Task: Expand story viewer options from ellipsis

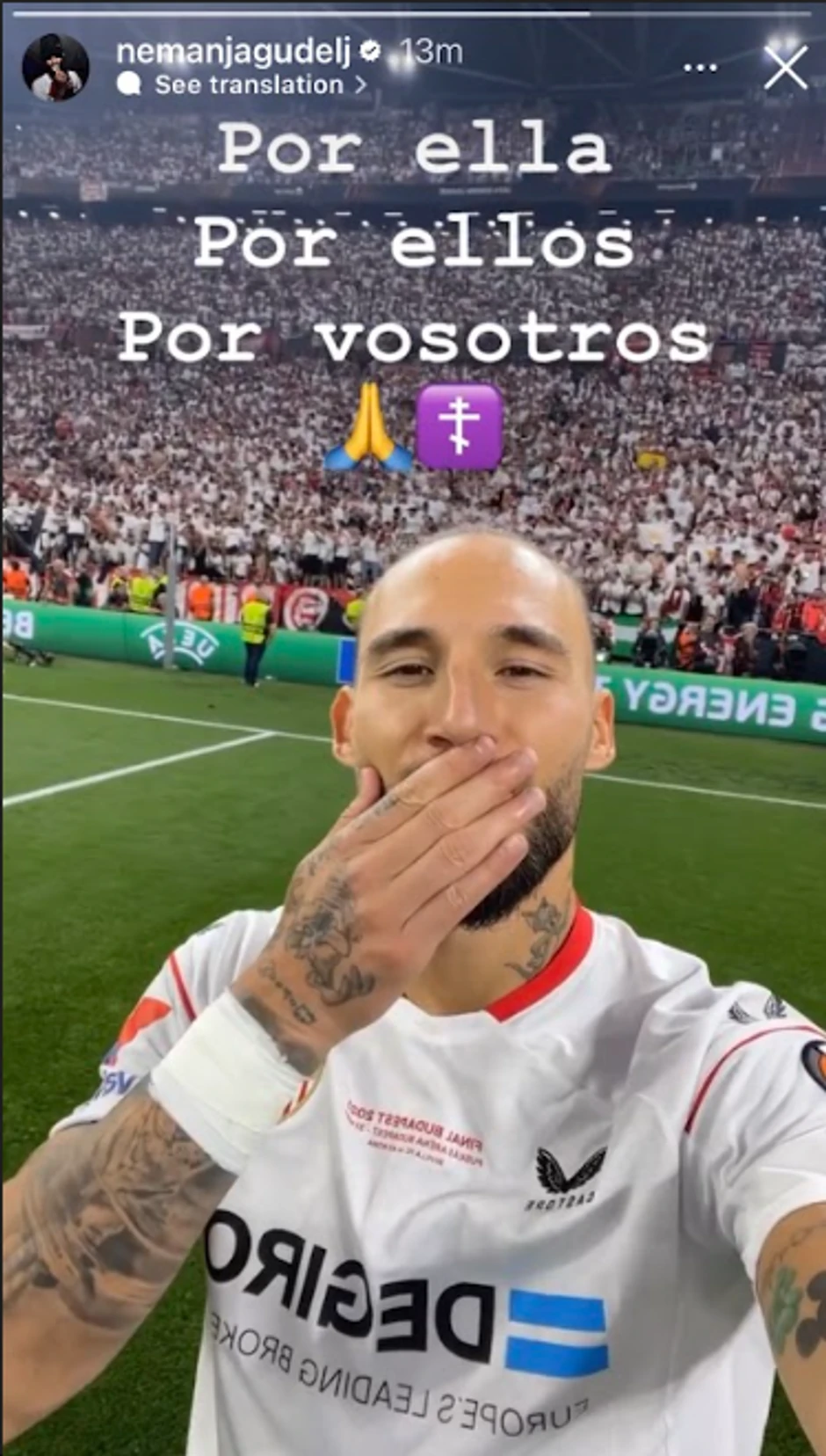Action: tap(700, 66)
